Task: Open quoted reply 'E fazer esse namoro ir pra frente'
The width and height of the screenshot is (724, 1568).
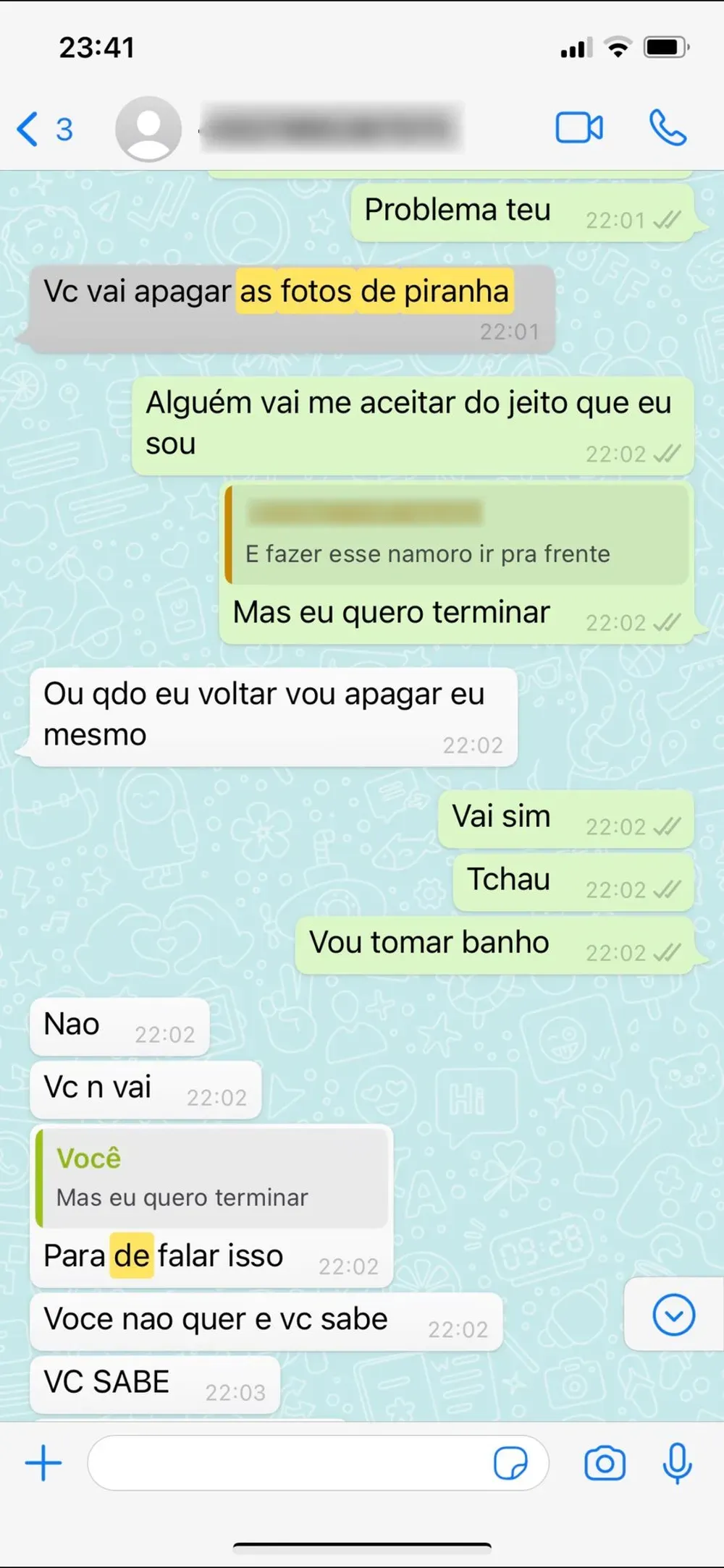Action: click(458, 535)
